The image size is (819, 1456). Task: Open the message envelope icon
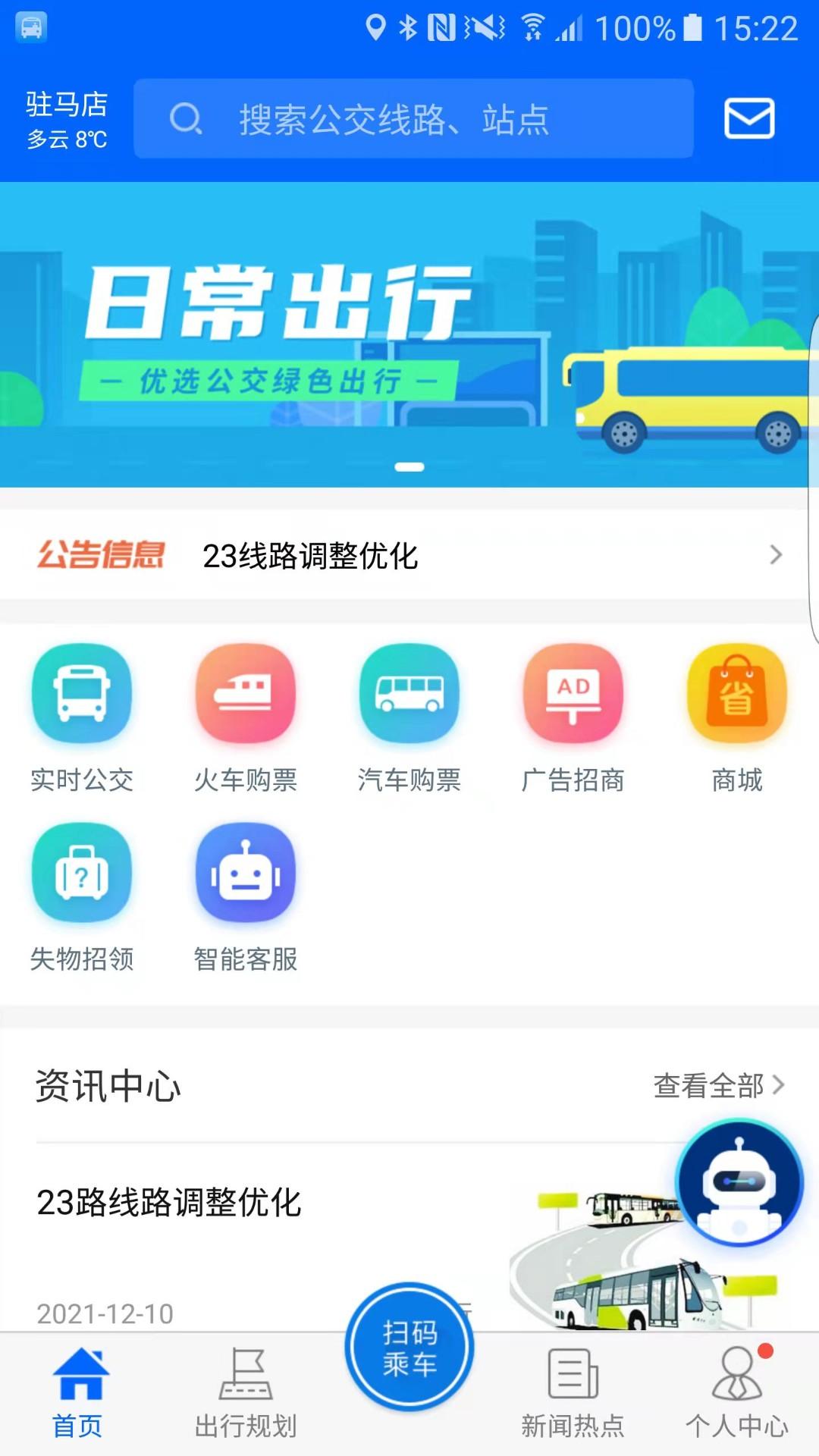749,119
